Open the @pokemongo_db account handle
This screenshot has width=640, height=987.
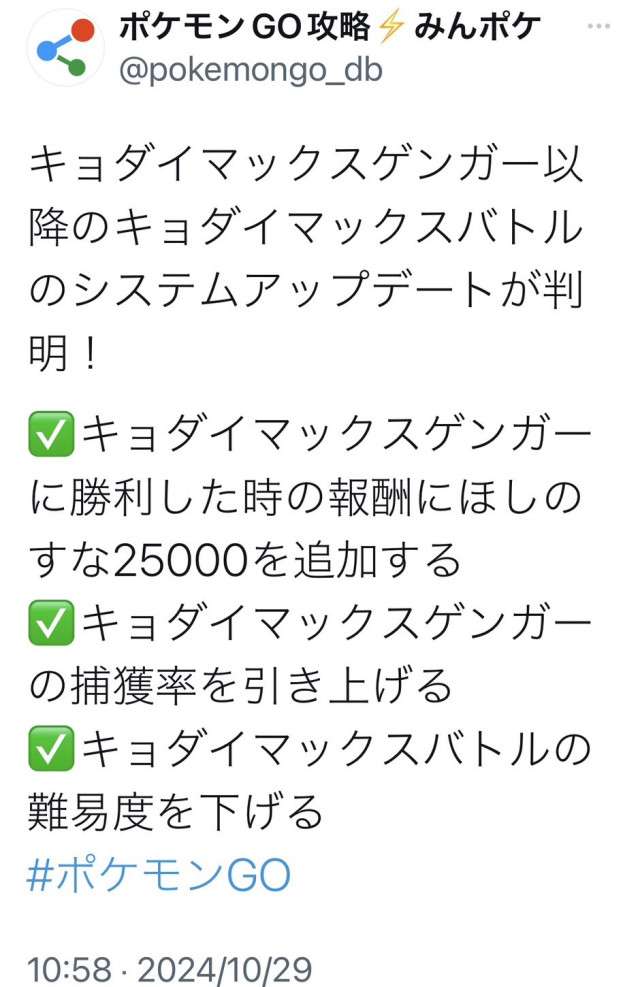[250, 70]
